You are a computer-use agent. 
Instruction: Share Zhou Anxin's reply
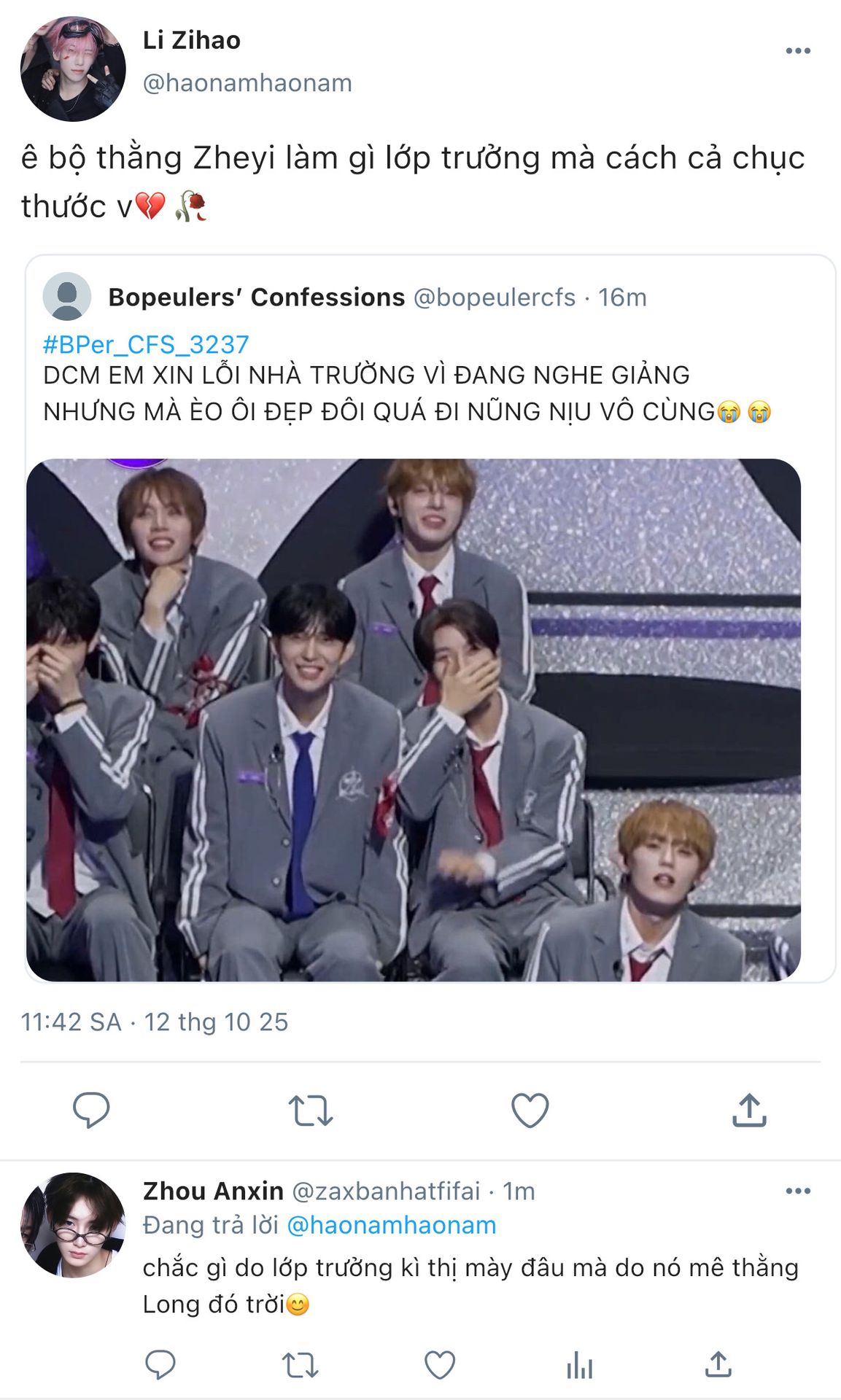[x=718, y=1365]
